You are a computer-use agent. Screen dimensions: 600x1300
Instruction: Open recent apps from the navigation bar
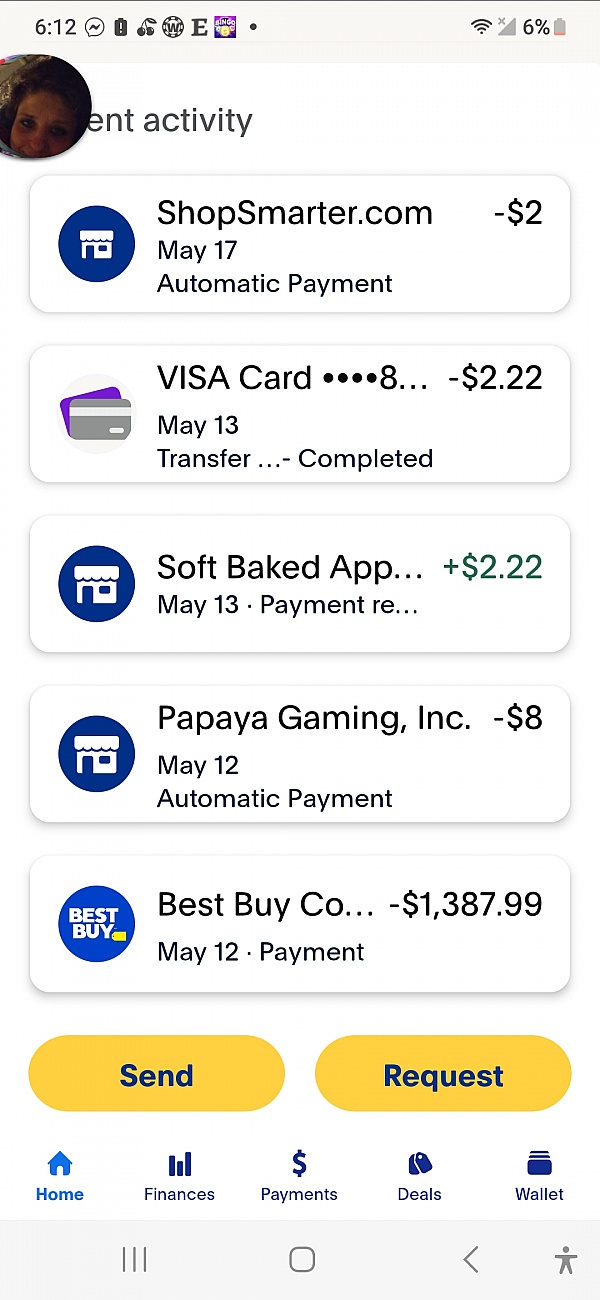pos(134,1260)
